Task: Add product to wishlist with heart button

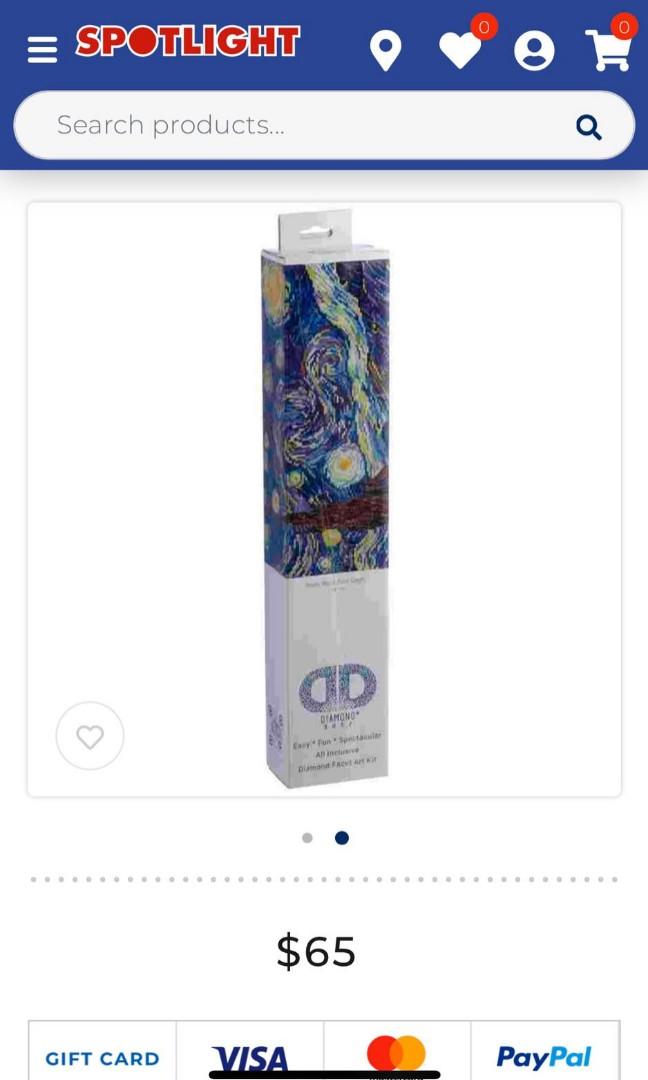Action: tap(90, 736)
